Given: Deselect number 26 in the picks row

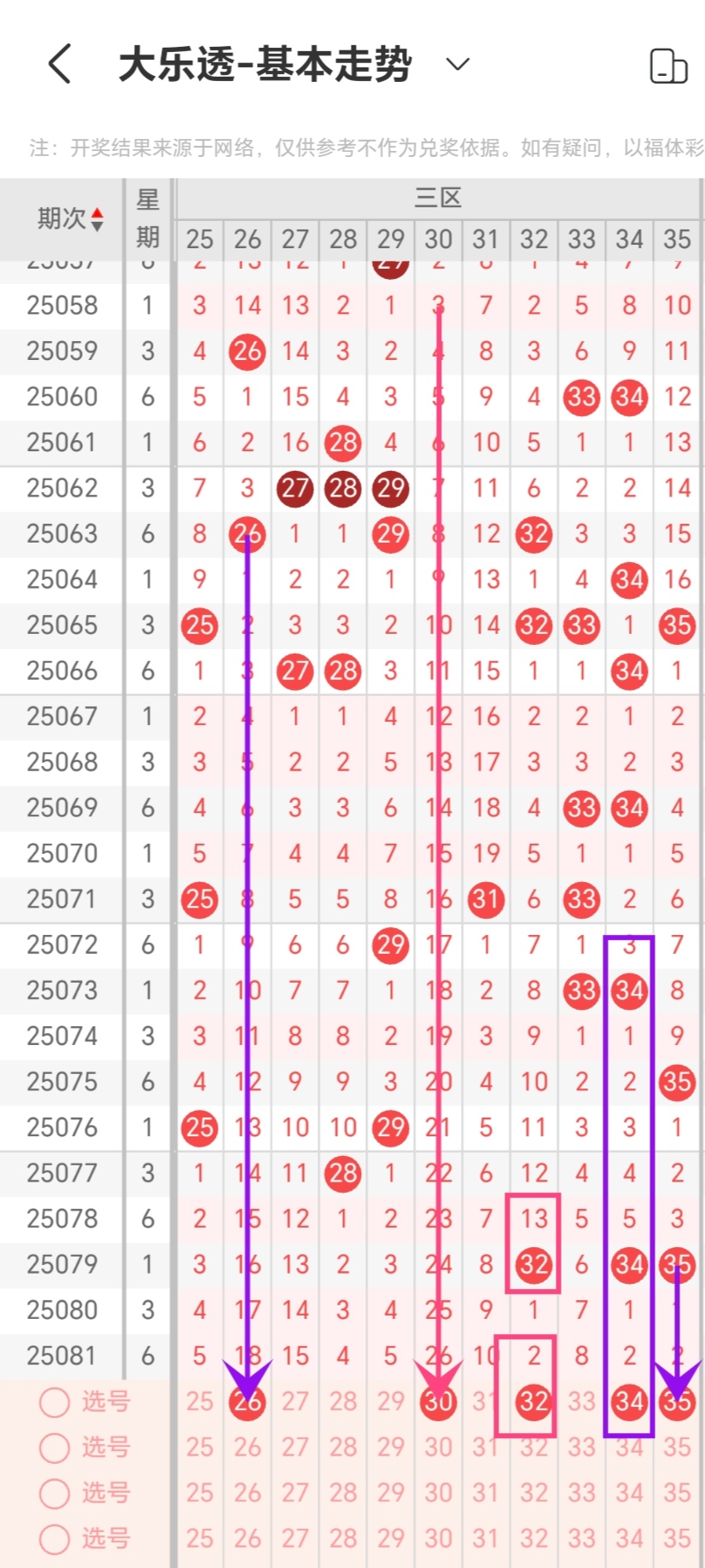Looking at the screenshot, I should (x=248, y=1401).
